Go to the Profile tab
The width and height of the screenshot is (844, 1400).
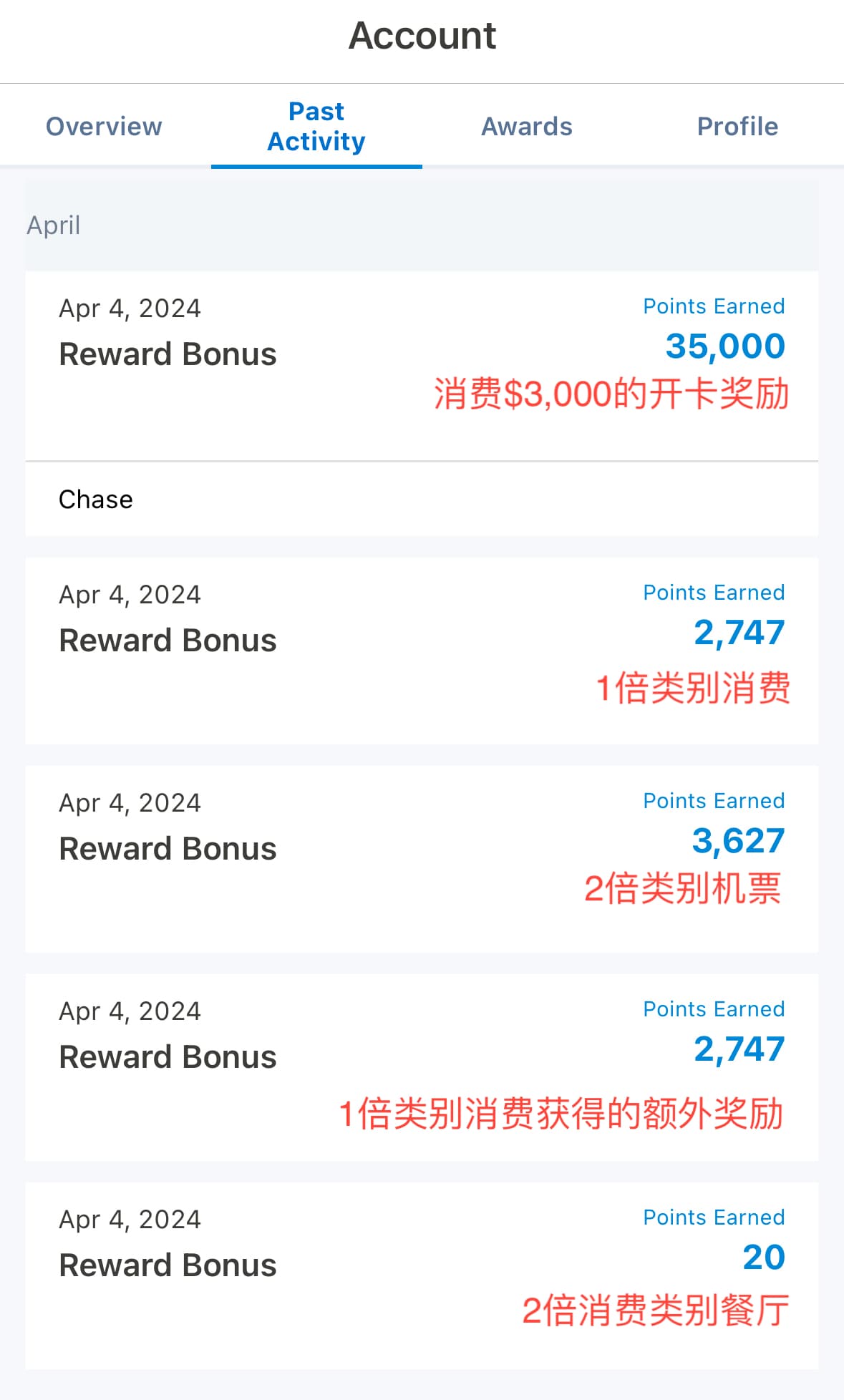pyautogui.click(x=737, y=127)
